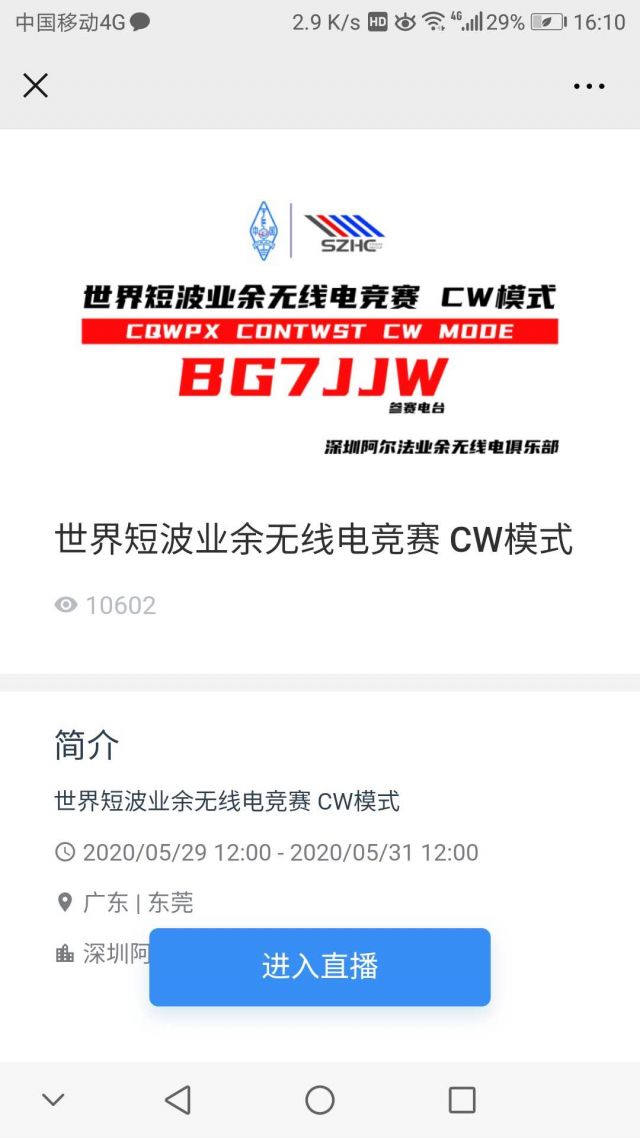Go back using the system back triangle
This screenshot has height=1138, width=640.
point(178,1100)
